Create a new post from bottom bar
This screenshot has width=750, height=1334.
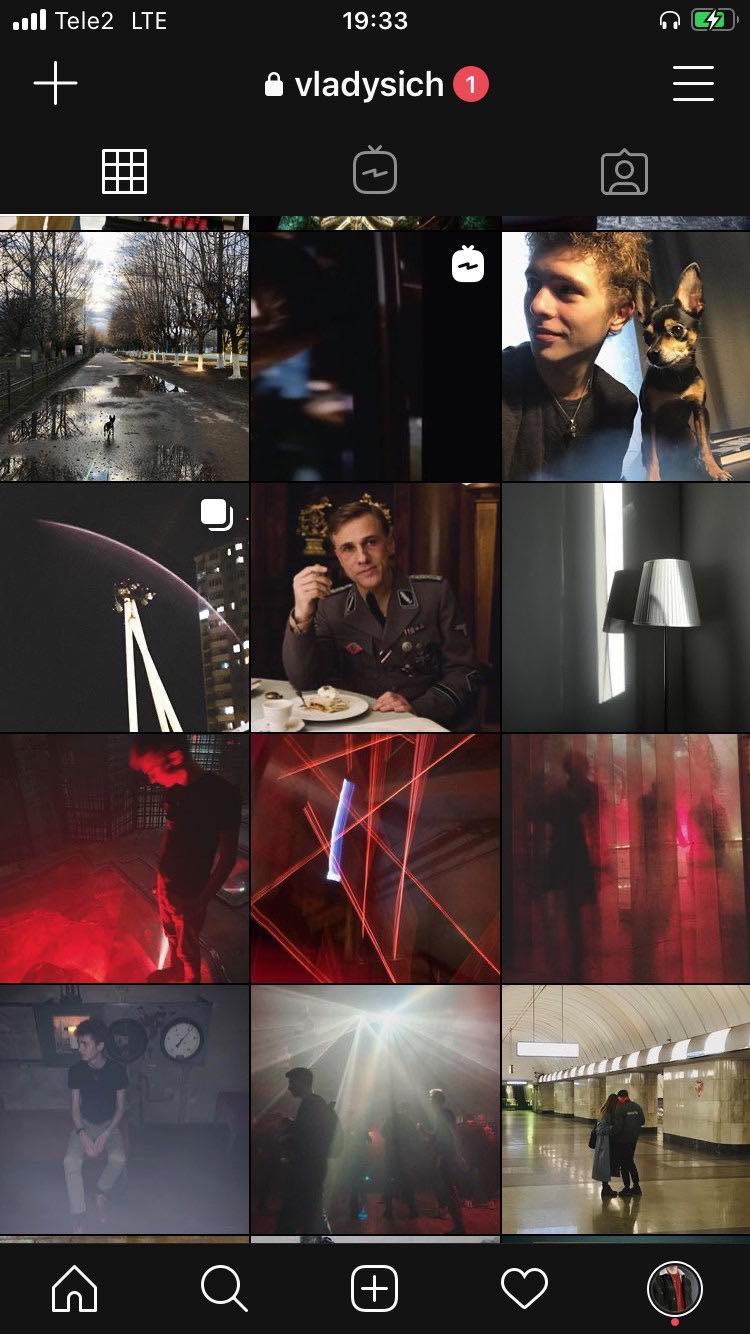click(375, 1289)
